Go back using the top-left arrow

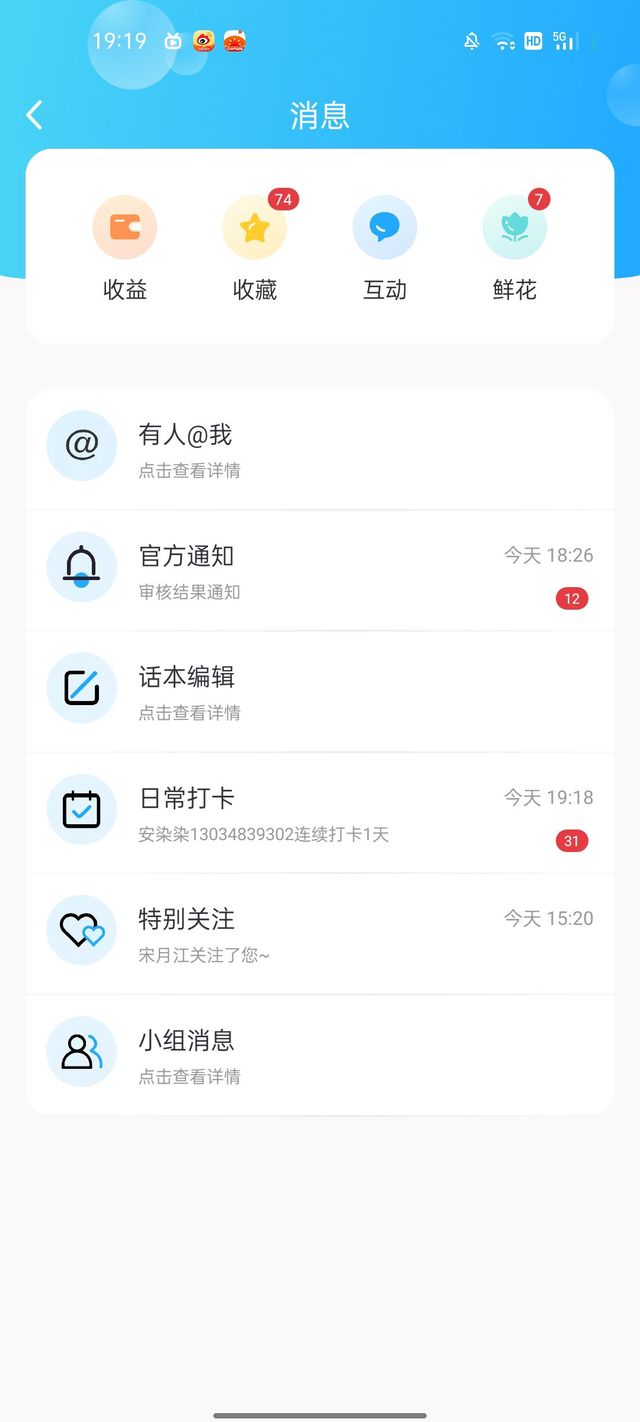click(35, 115)
